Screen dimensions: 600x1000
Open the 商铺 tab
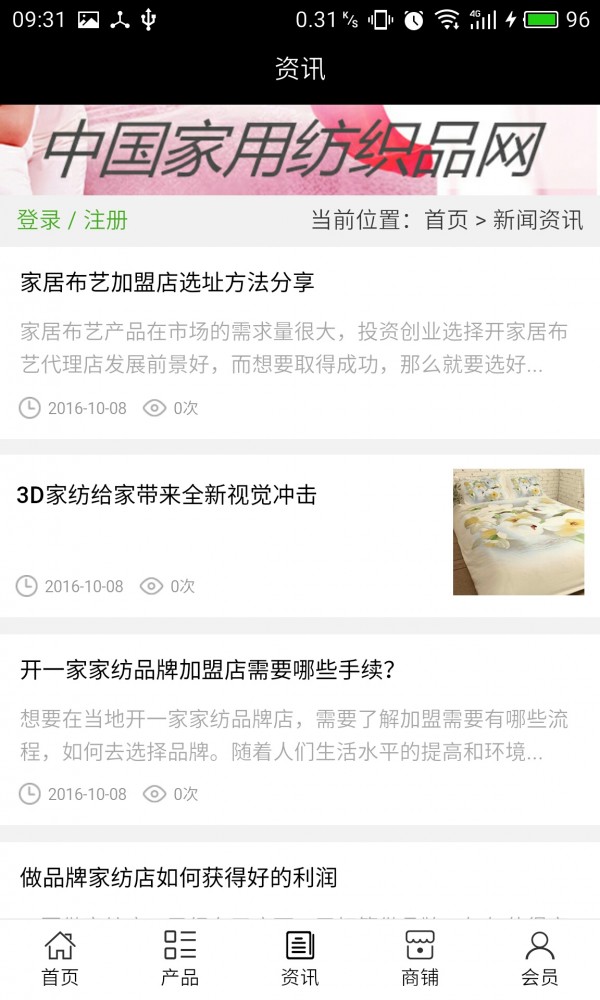coord(420,959)
